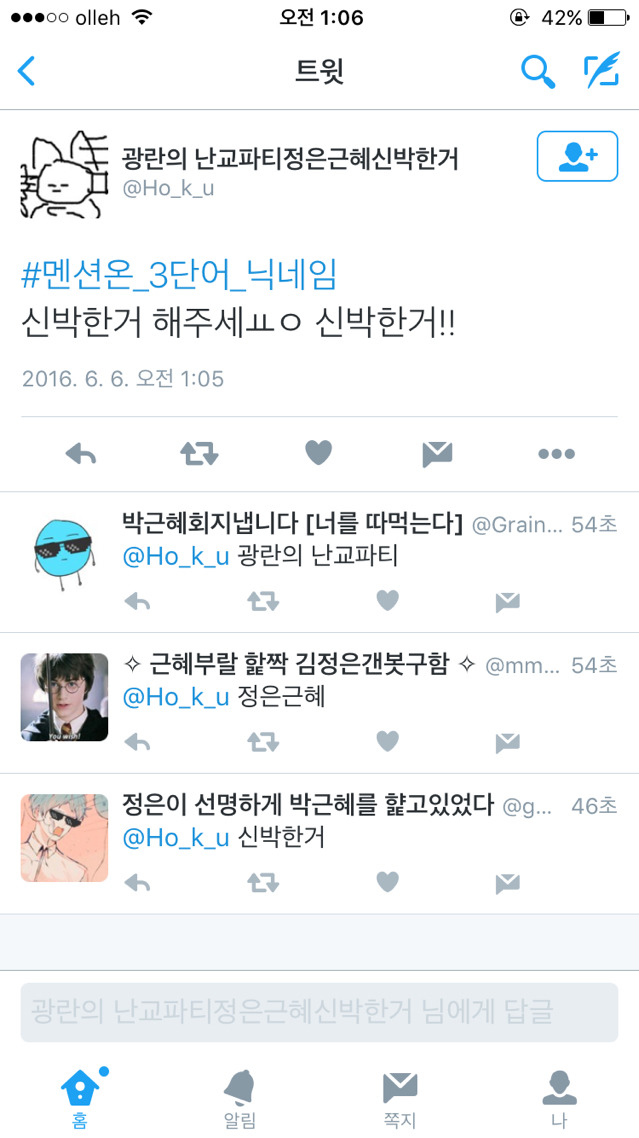The height and width of the screenshot is (1138, 639).
Task: Open the main tweet author's profile picture
Action: pyautogui.click(x=64, y=175)
